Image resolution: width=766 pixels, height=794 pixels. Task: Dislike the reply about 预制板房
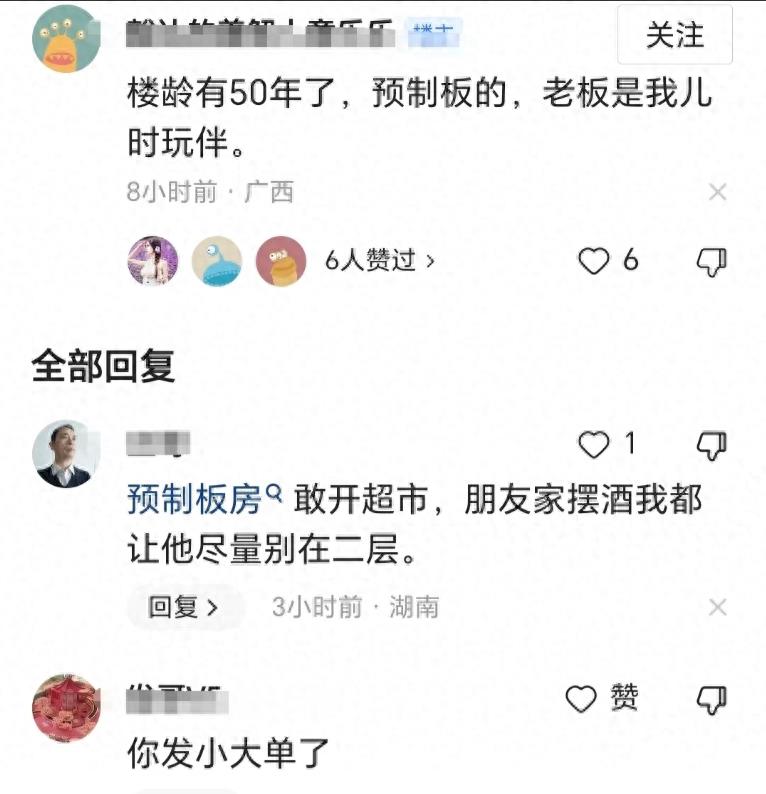710,445
